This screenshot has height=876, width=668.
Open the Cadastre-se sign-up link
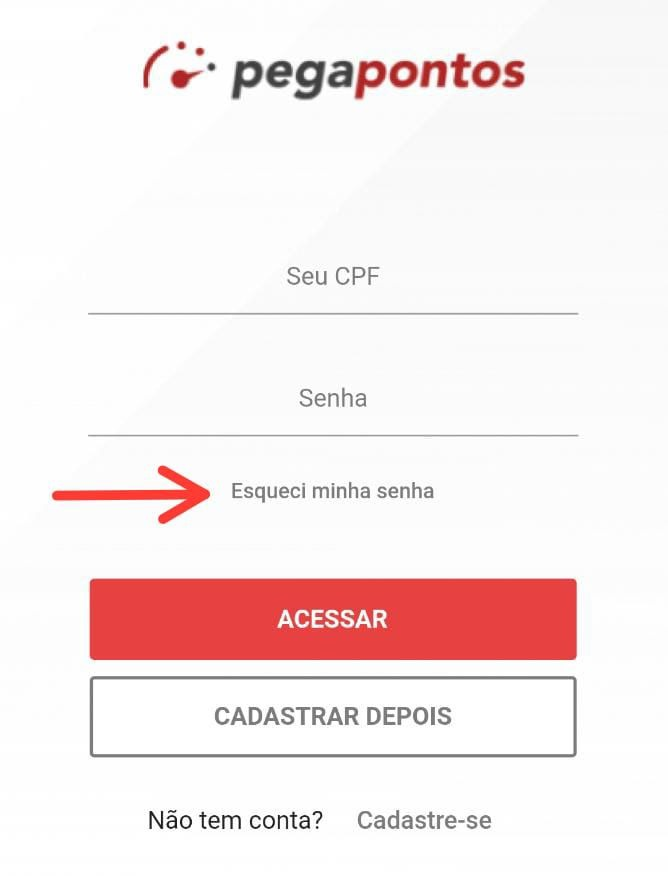(424, 821)
